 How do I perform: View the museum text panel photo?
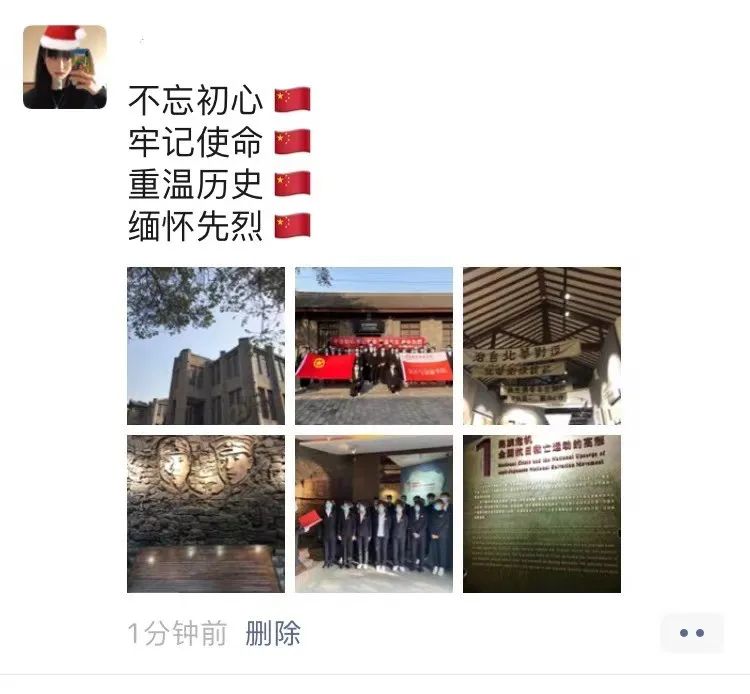(541, 513)
